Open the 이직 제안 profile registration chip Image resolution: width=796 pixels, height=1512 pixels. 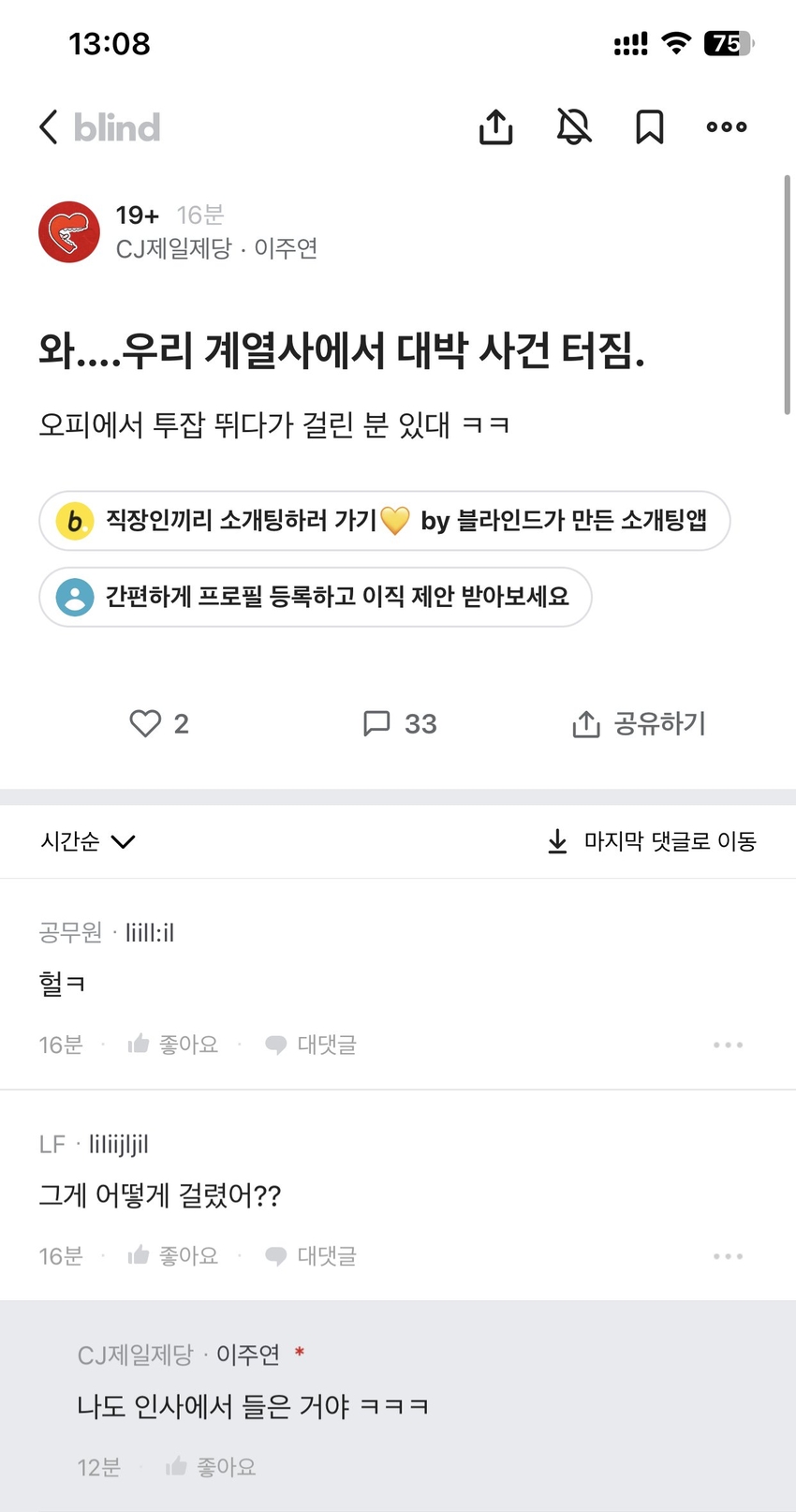(316, 596)
